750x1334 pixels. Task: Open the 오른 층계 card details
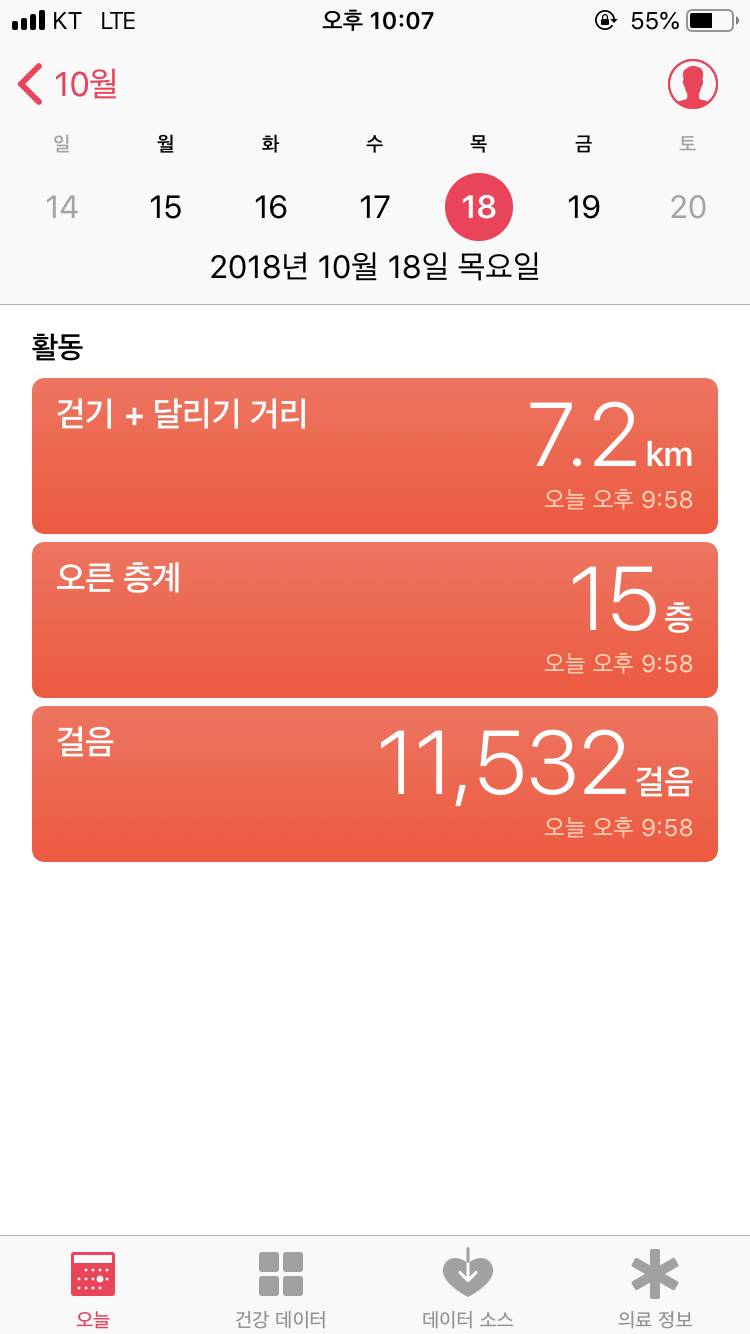point(374,619)
